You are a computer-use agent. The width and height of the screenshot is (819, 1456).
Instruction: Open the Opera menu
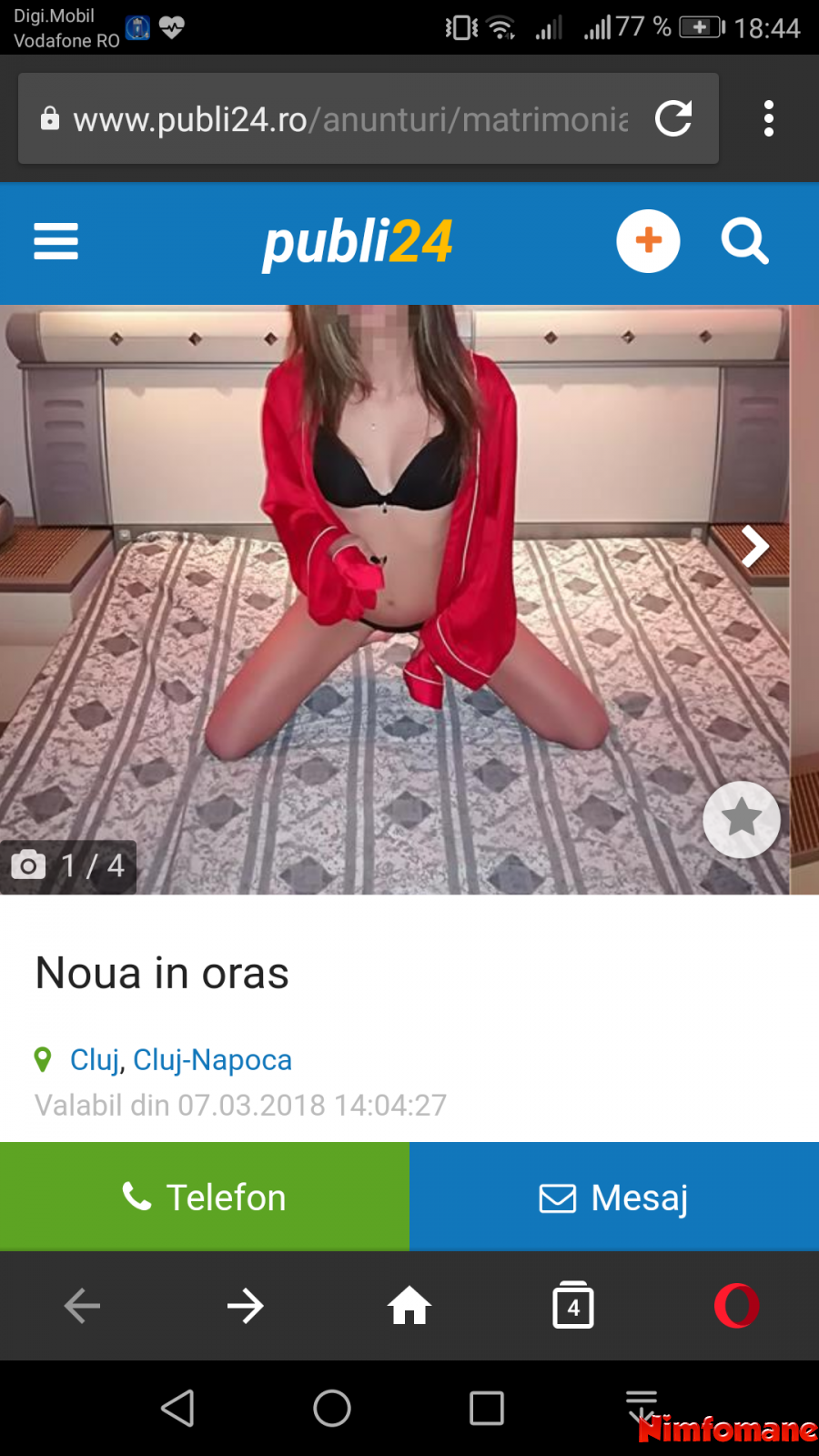pos(737,1306)
